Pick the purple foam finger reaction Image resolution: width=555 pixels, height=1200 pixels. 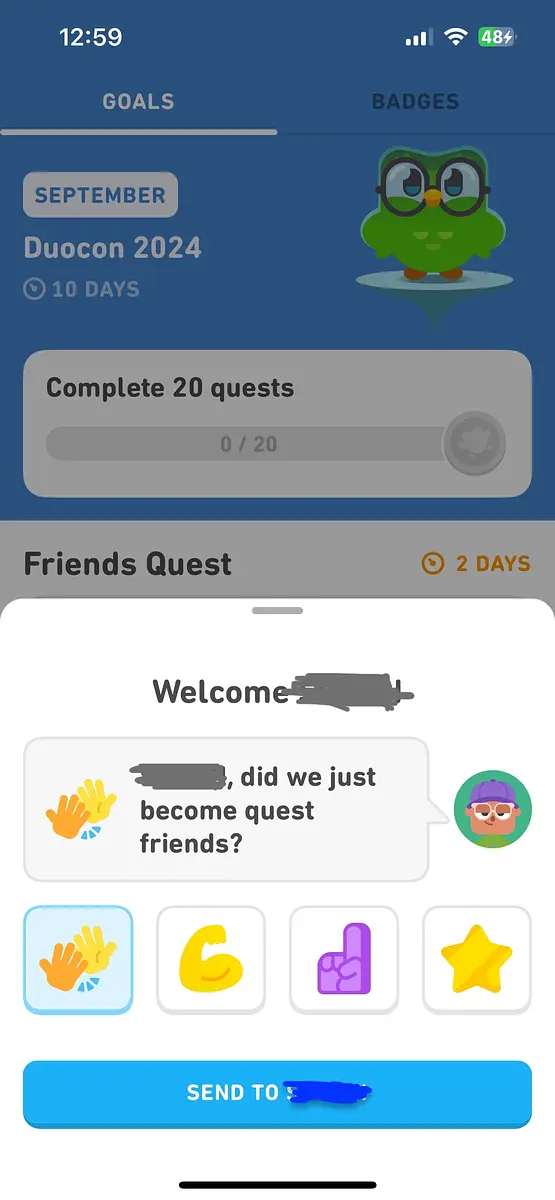coord(344,959)
